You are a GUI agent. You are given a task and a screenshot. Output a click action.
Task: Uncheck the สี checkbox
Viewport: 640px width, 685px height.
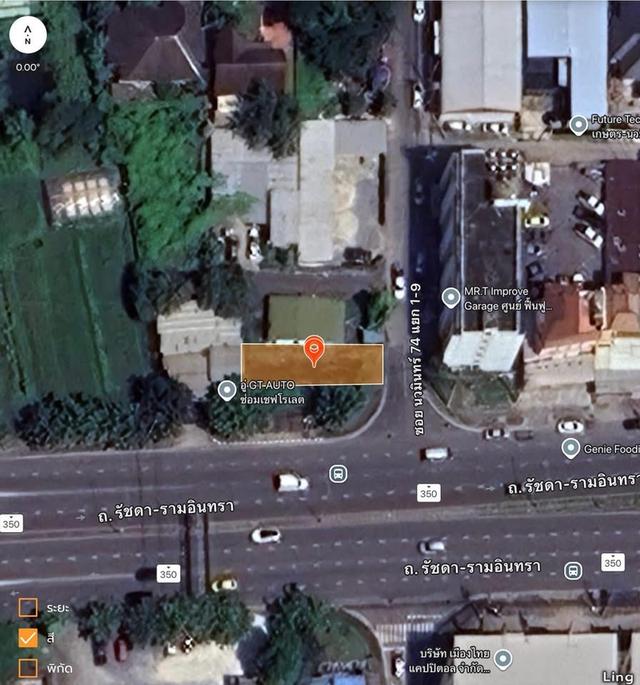28,637
